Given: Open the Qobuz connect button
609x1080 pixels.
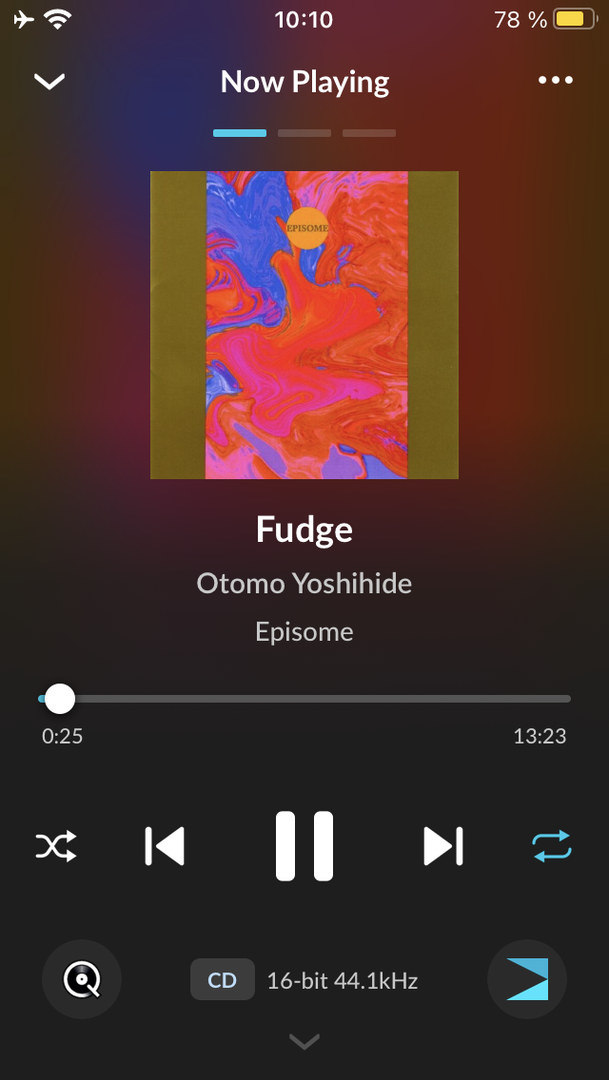Looking at the screenshot, I should (x=82, y=981).
